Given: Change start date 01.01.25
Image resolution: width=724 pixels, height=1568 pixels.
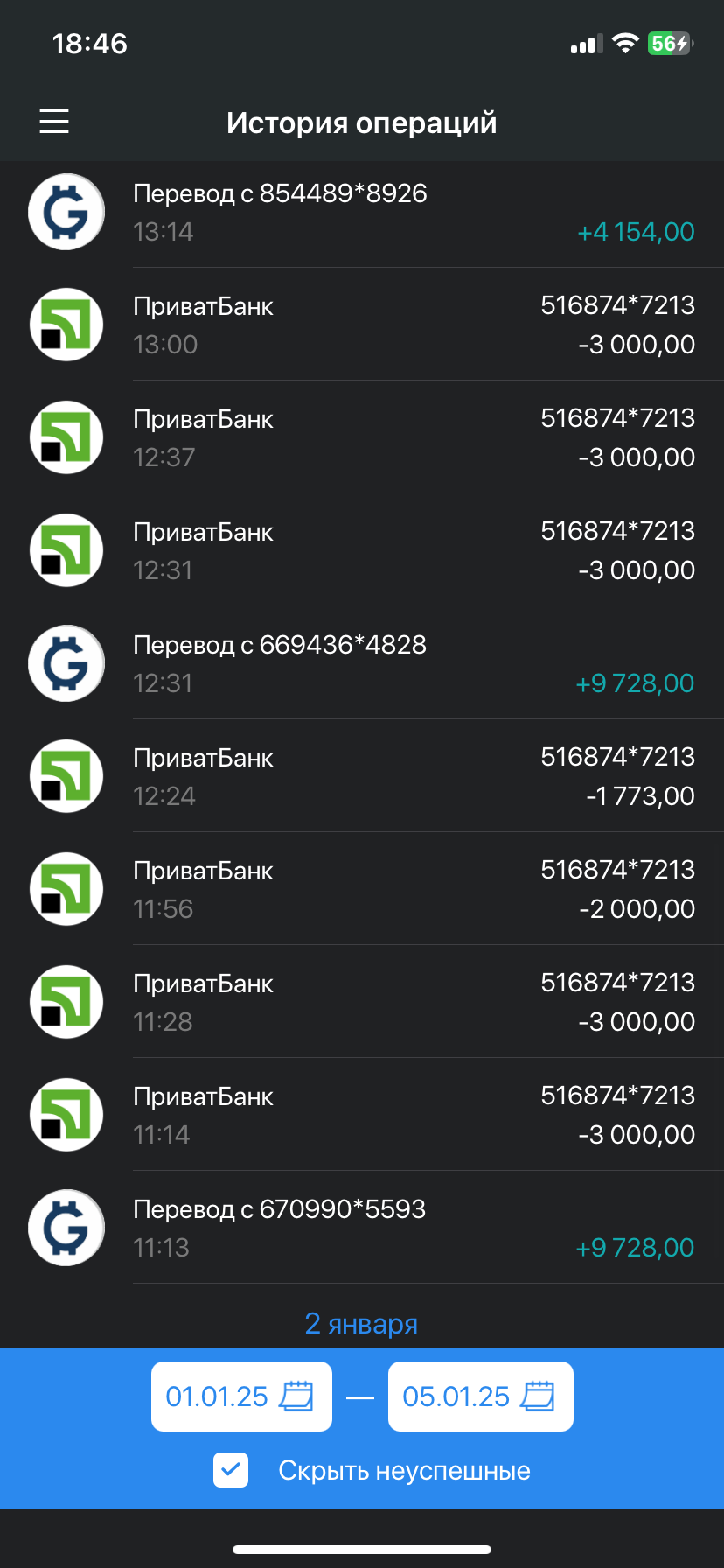Looking at the screenshot, I should tap(241, 1396).
